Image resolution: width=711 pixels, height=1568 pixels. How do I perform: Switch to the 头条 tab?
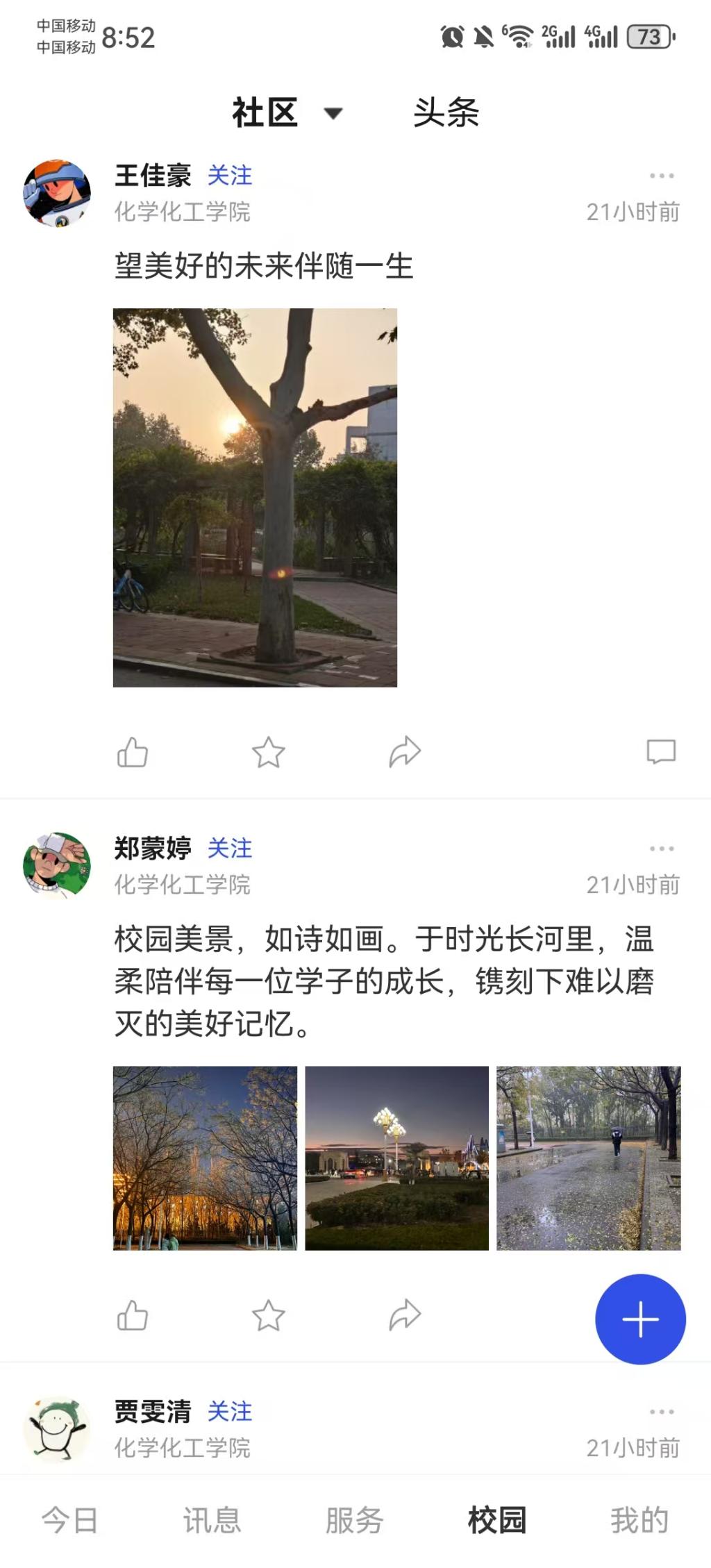446,112
